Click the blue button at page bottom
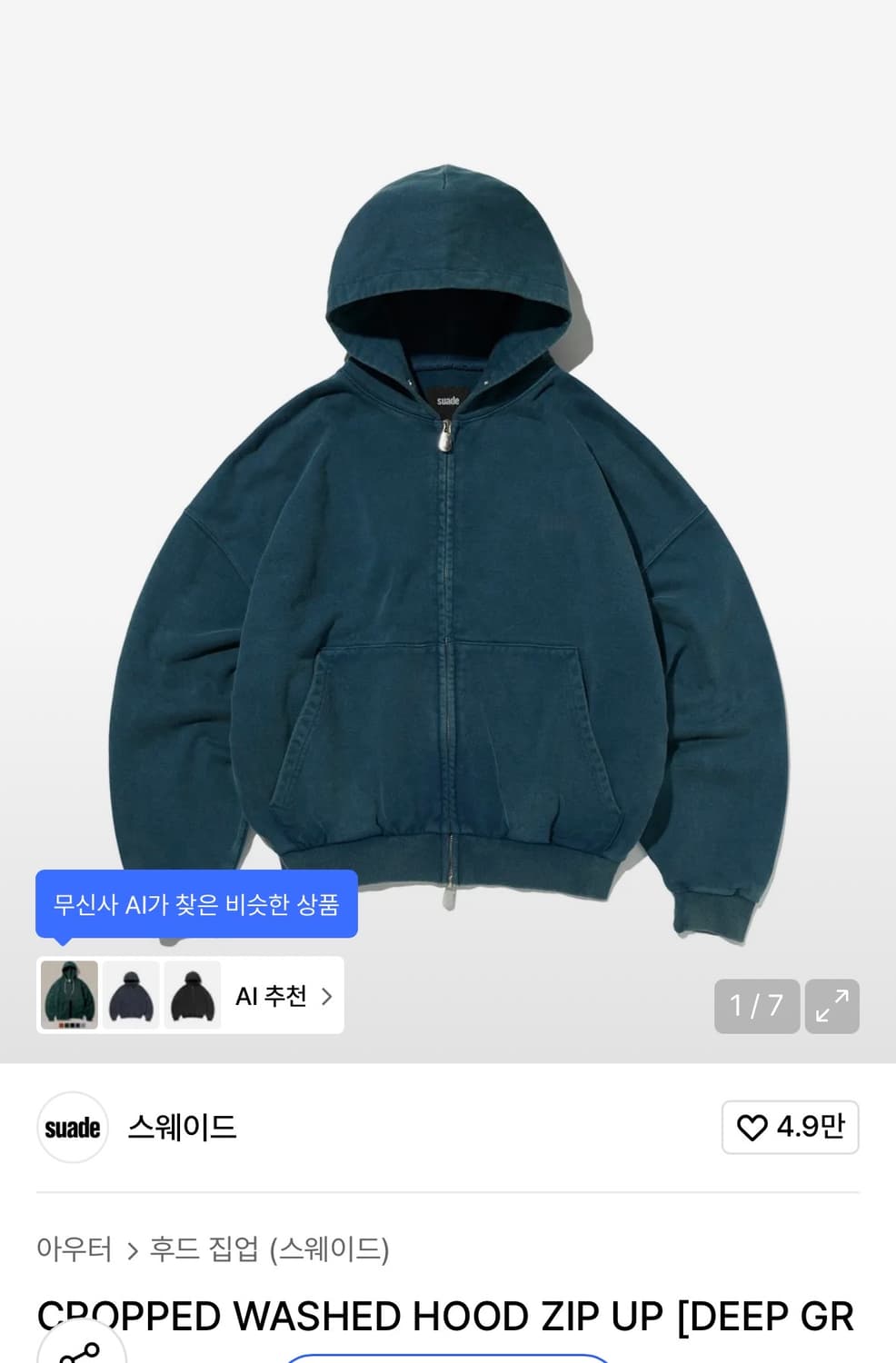The width and height of the screenshot is (896, 1363). tap(445, 1358)
